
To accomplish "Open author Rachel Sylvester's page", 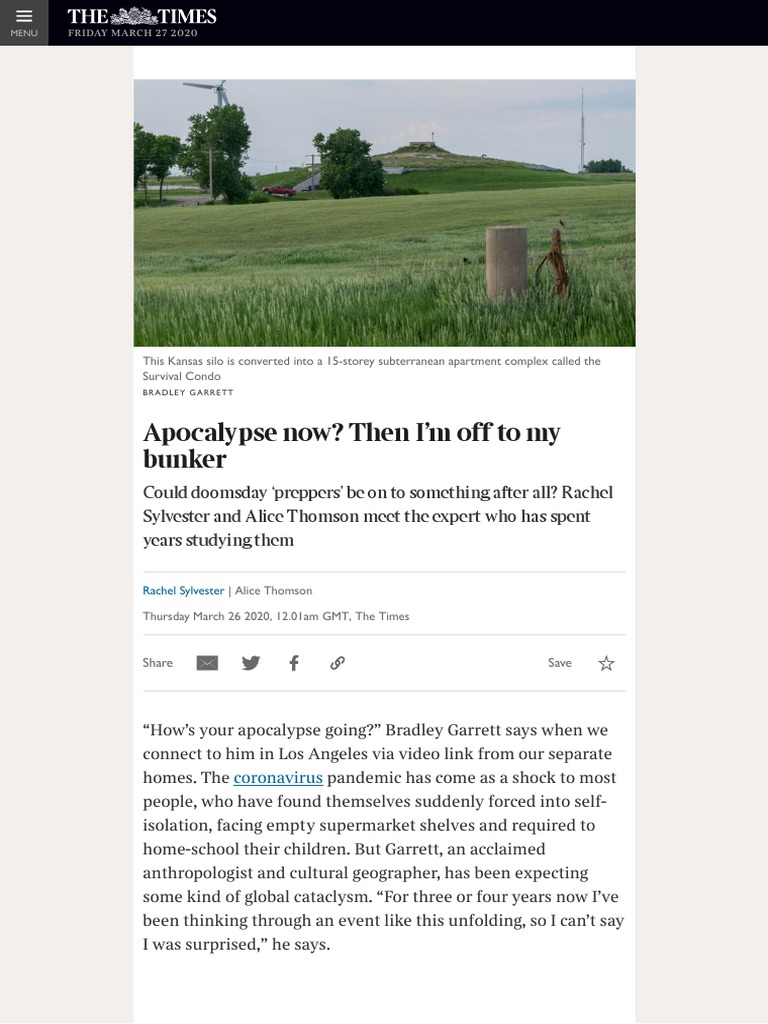I will [183, 590].
